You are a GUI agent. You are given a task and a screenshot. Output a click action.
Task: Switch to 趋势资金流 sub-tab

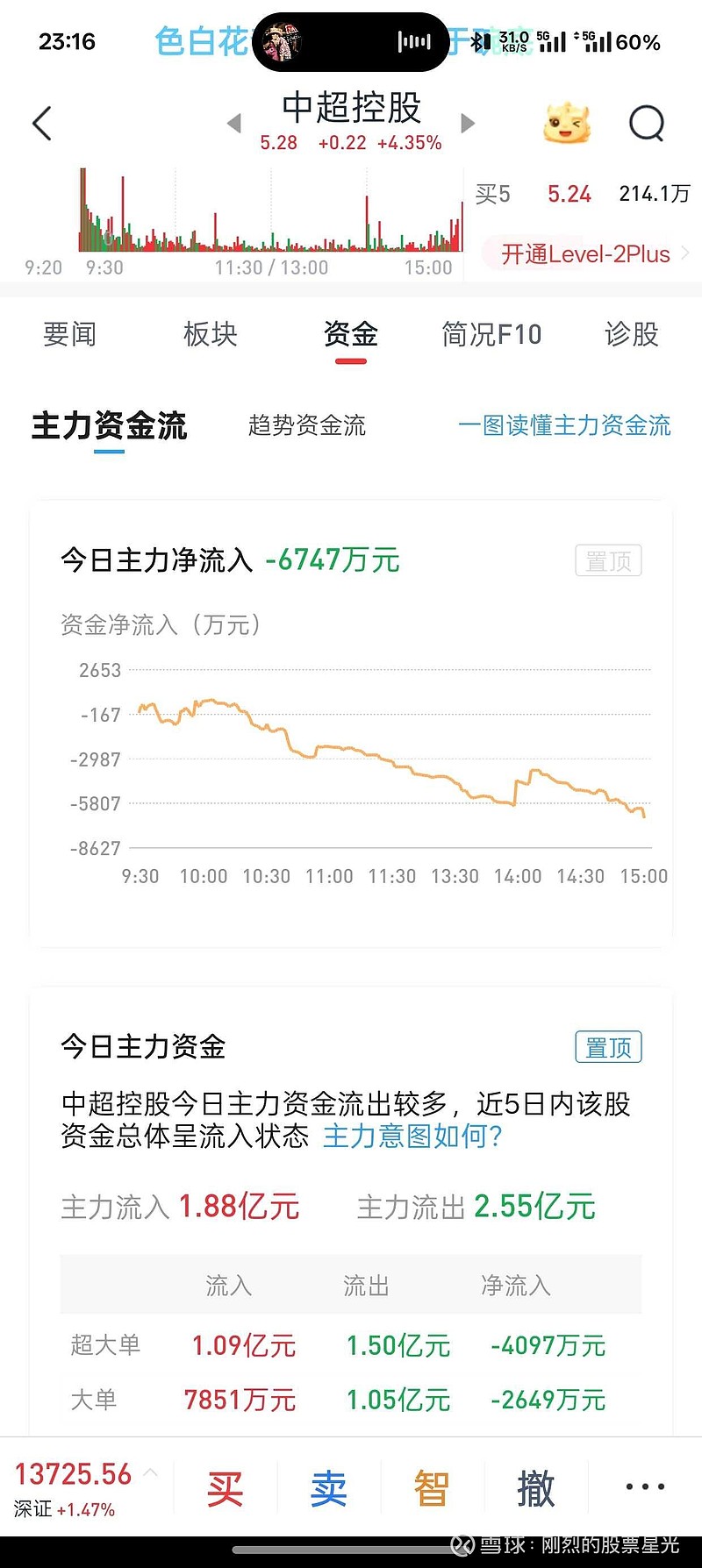point(306,426)
